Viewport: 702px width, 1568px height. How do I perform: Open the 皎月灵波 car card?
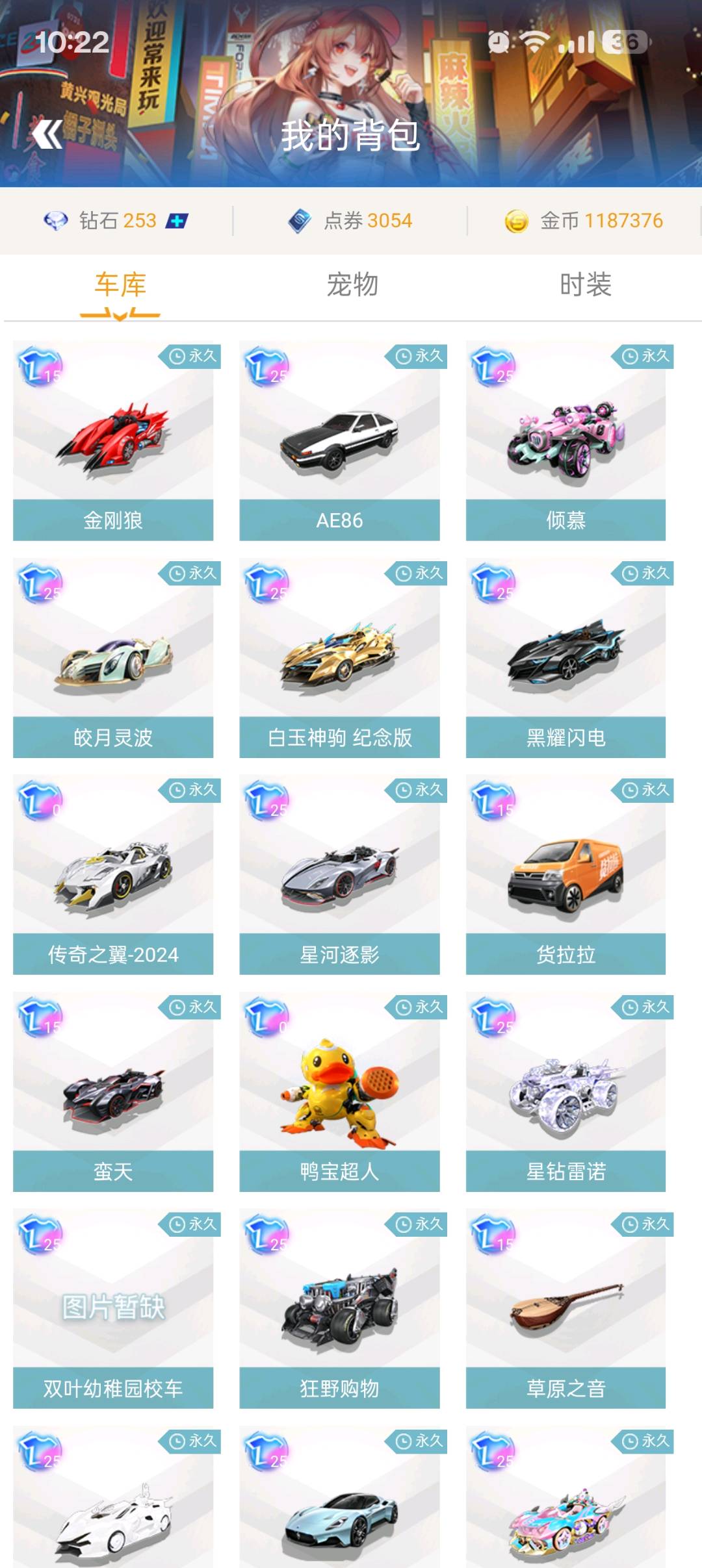click(x=113, y=657)
